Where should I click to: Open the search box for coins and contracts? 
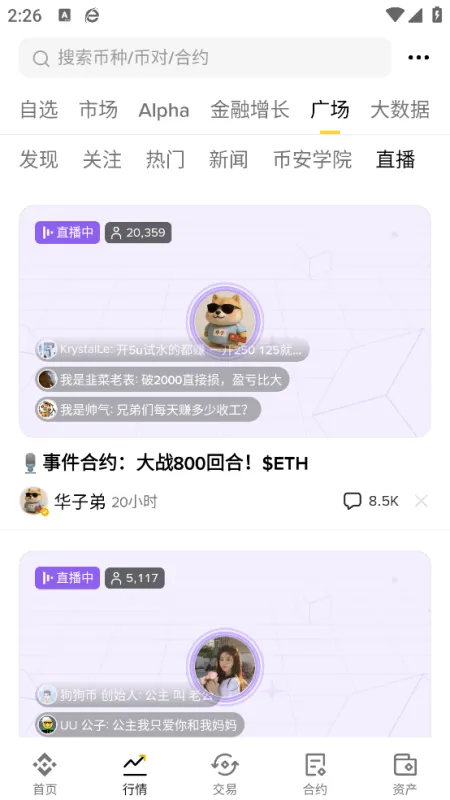coord(205,58)
